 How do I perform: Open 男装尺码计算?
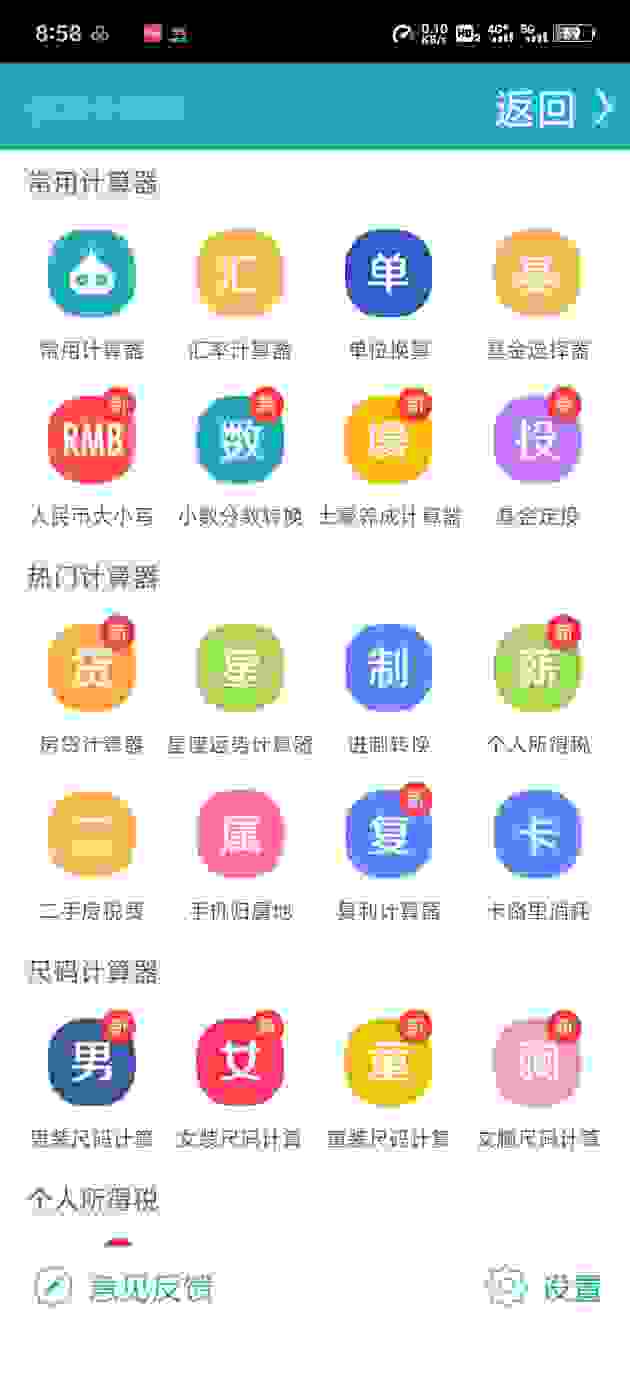click(91, 1062)
